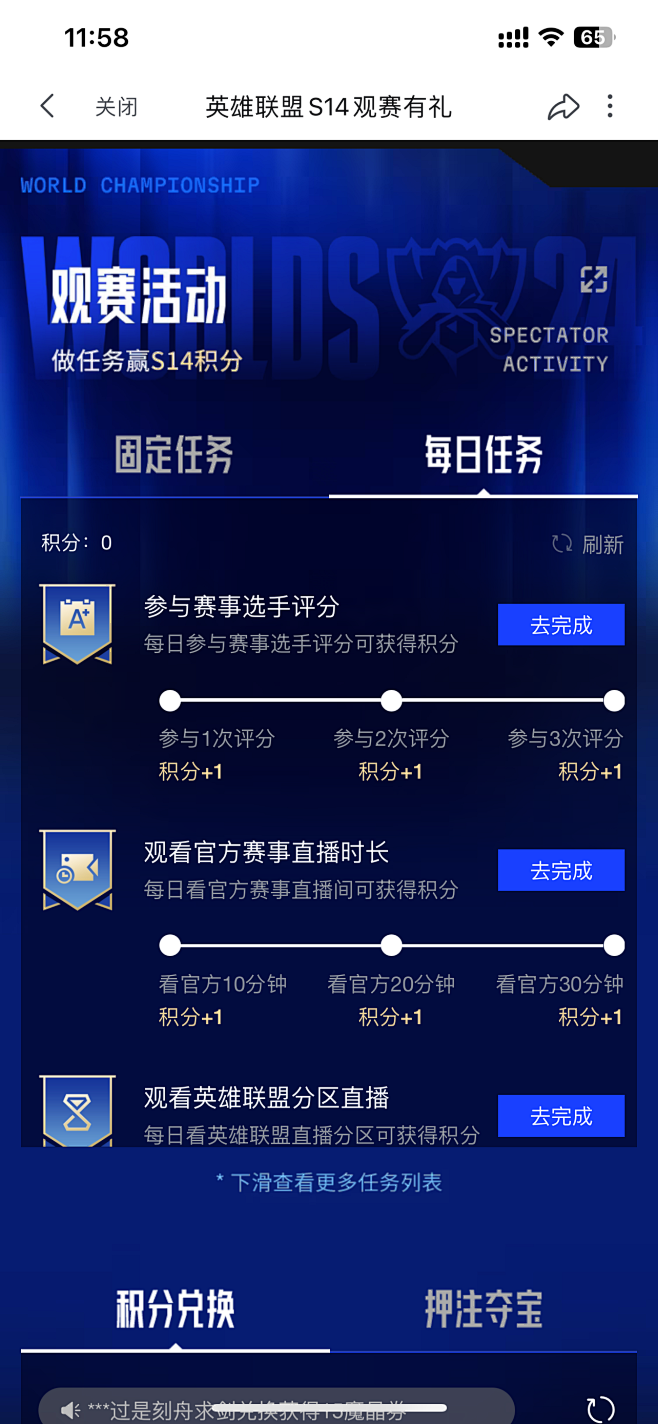Viewport: 658px width, 1424px height.
Task: Open the three-dot overflow menu
Action: click(610, 106)
